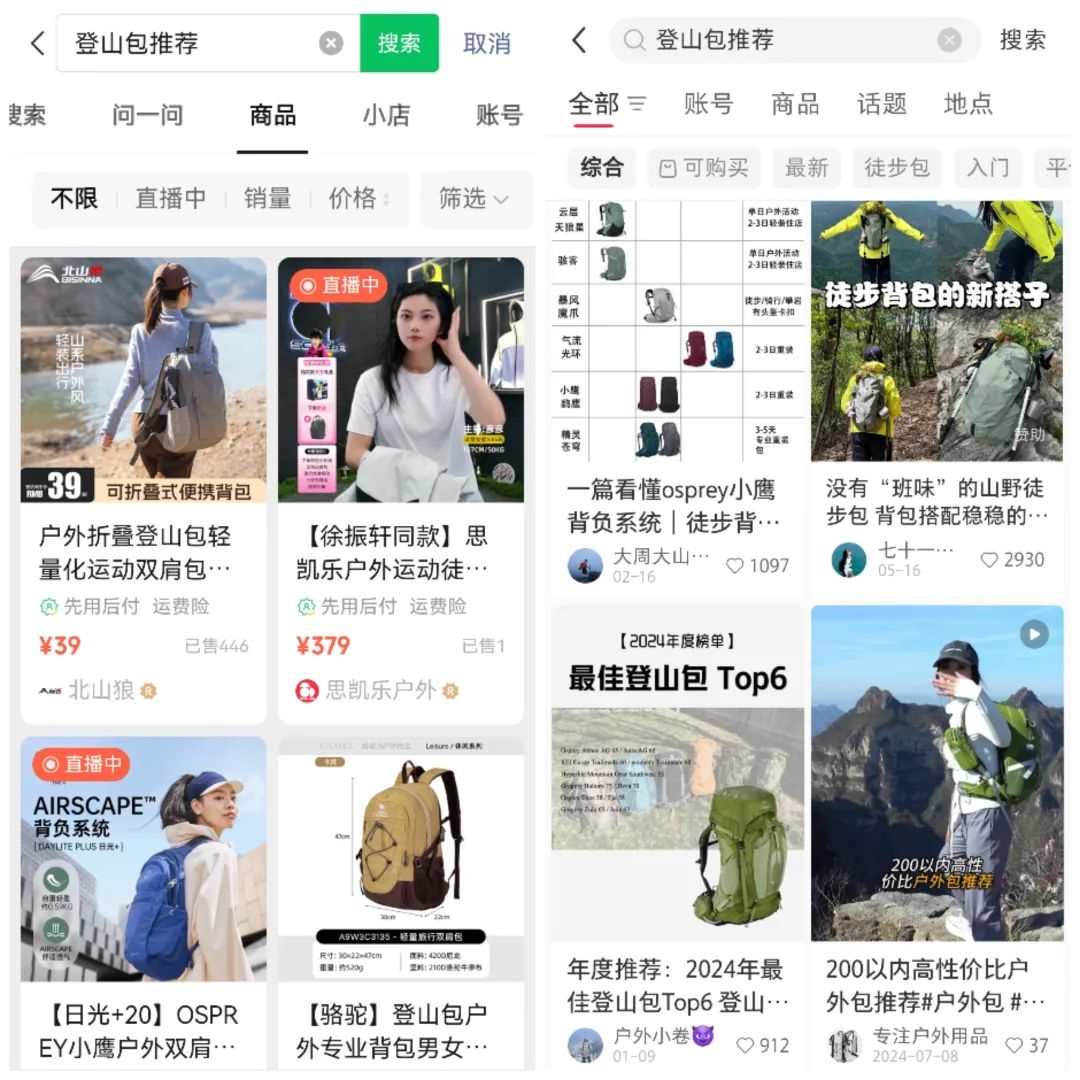Open the 【骆驼】登山包 product card
Viewport: 1080px width, 1080px height.
pos(400,900)
